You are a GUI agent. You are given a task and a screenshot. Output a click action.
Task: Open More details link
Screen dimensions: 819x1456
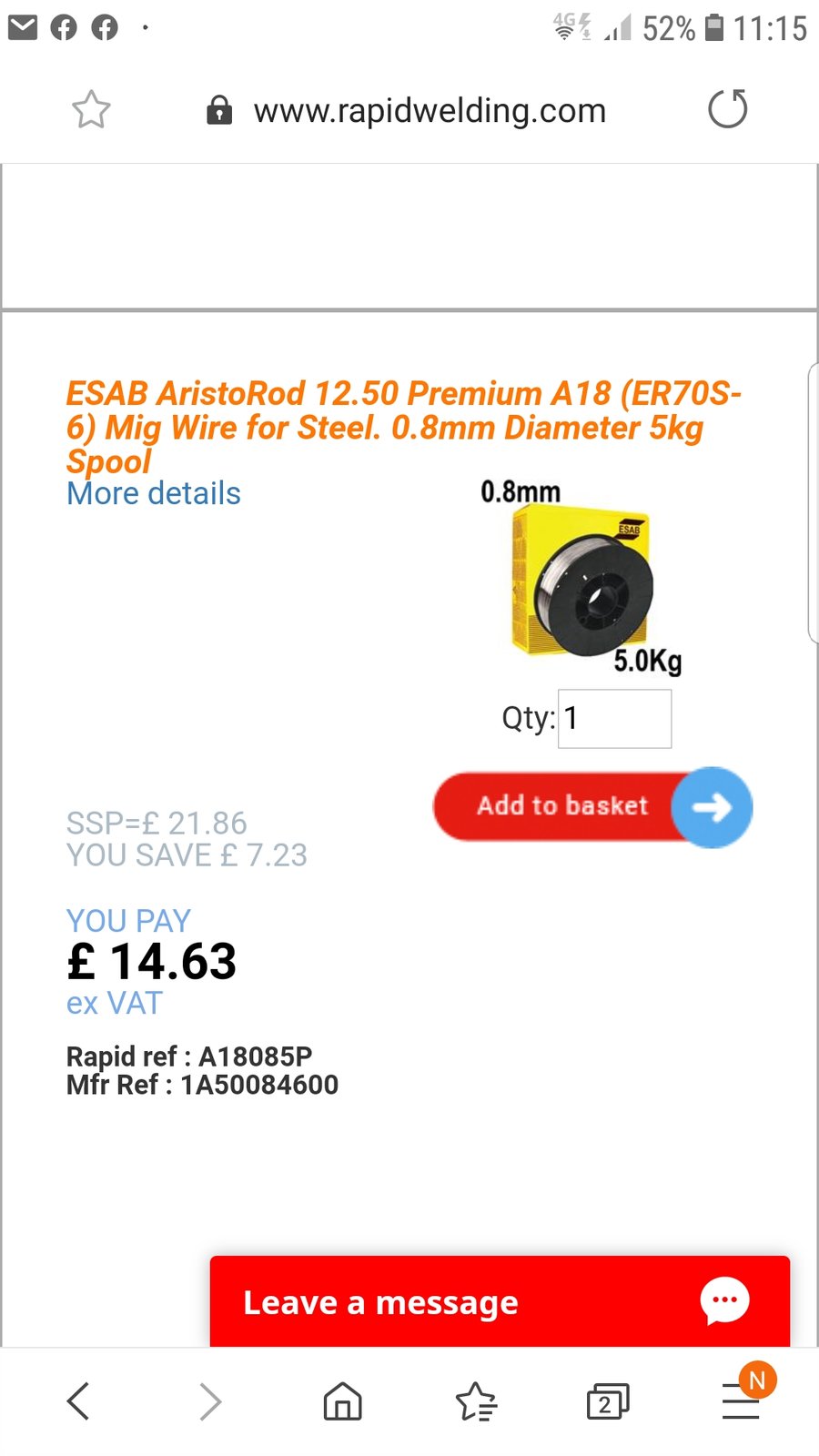click(x=154, y=493)
